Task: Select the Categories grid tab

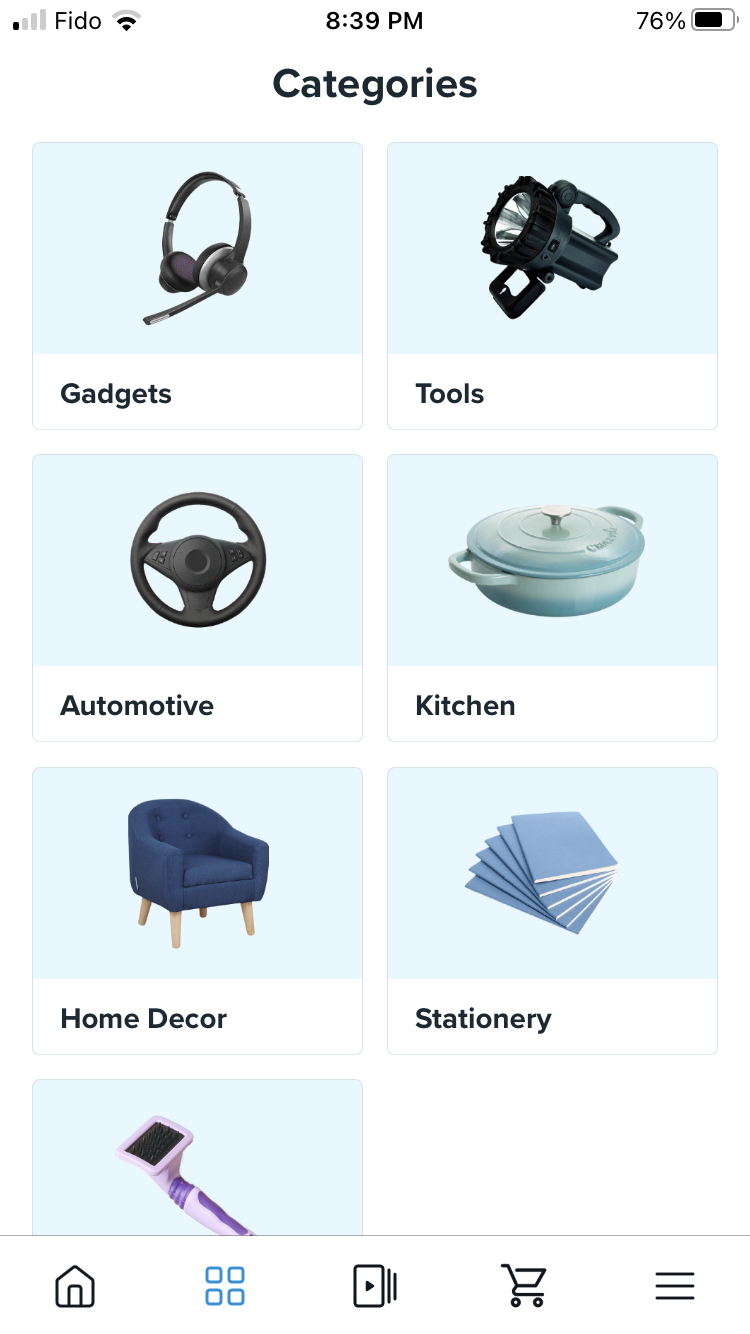Action: point(225,1285)
